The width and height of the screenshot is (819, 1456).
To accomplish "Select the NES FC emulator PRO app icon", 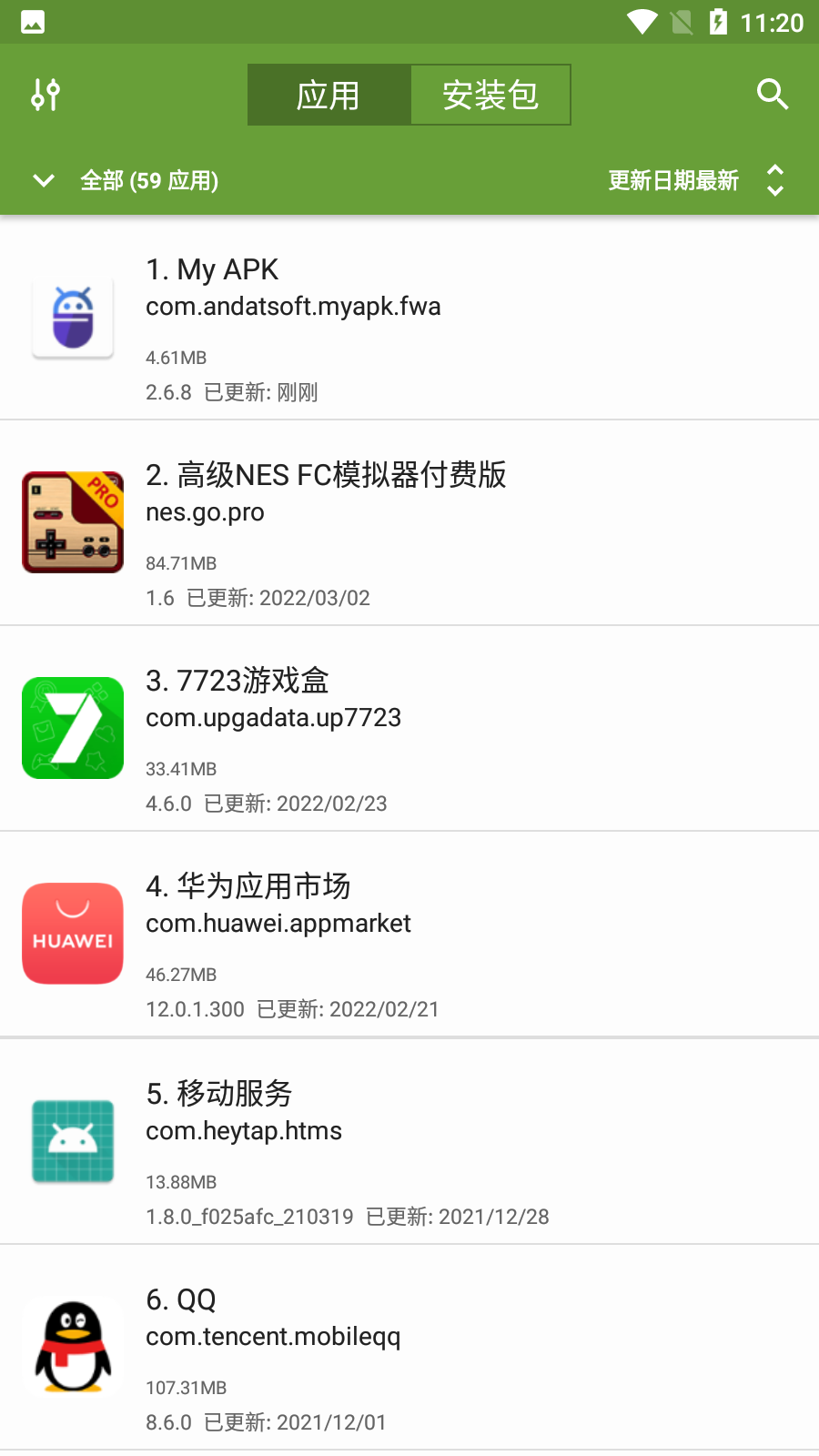I will tap(72, 522).
